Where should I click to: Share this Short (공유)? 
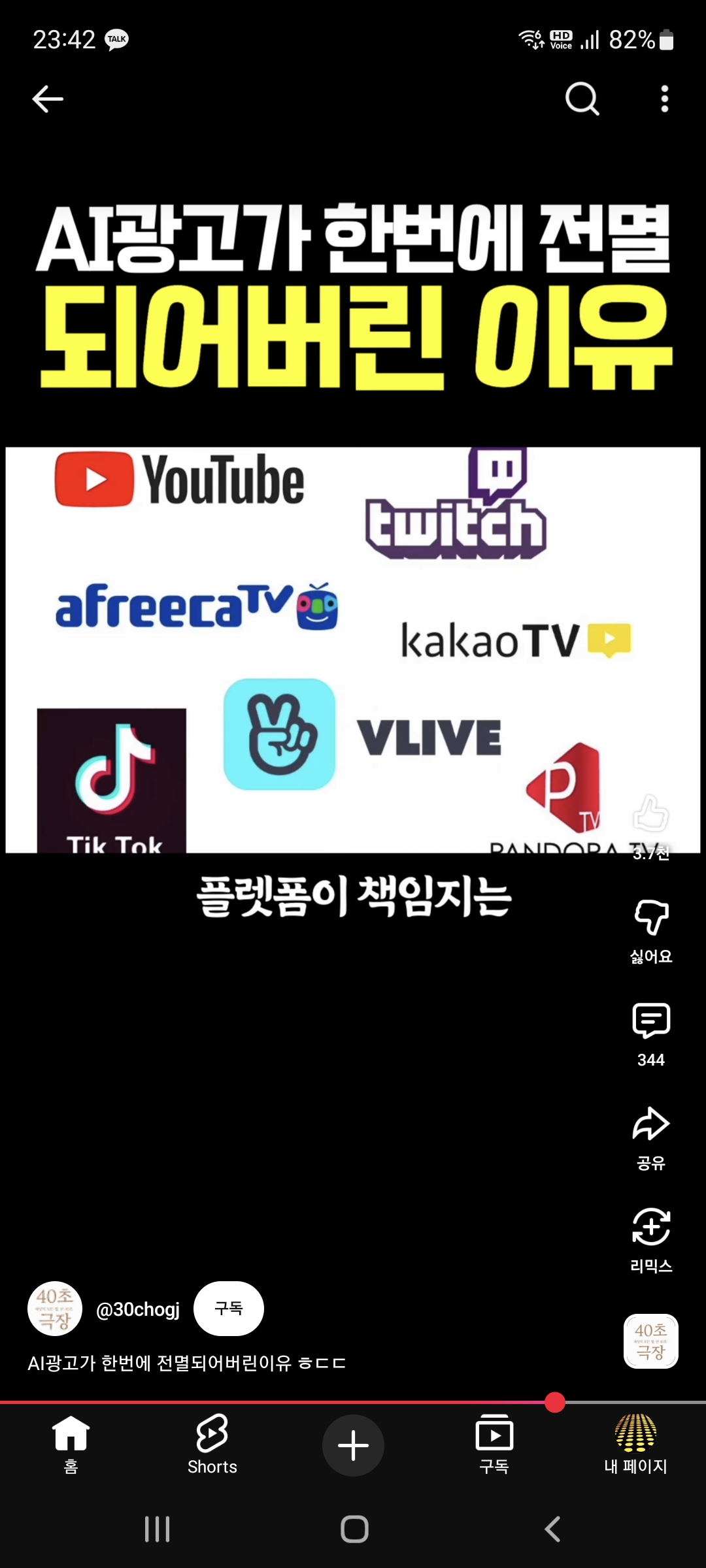point(650,1124)
